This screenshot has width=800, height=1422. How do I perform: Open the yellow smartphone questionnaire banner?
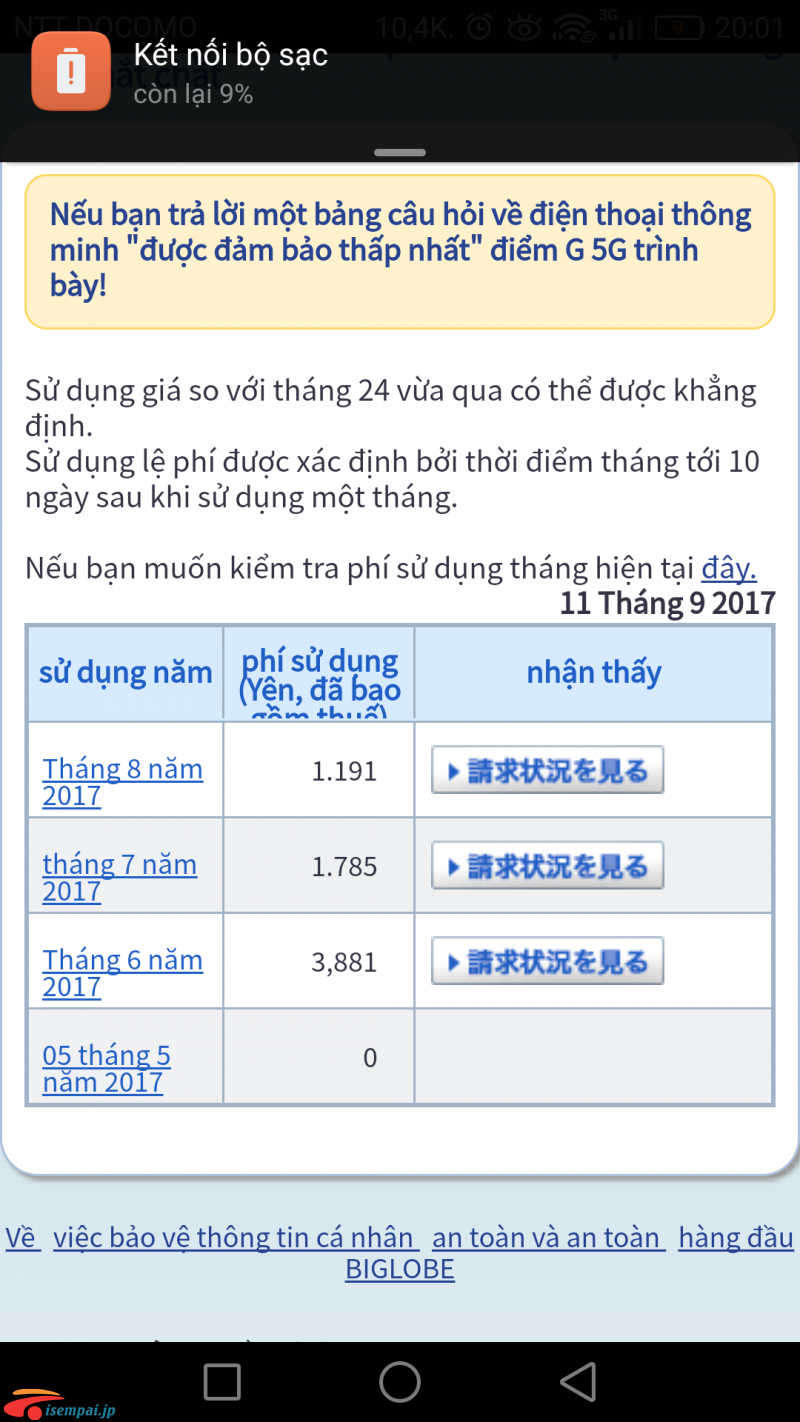click(400, 252)
